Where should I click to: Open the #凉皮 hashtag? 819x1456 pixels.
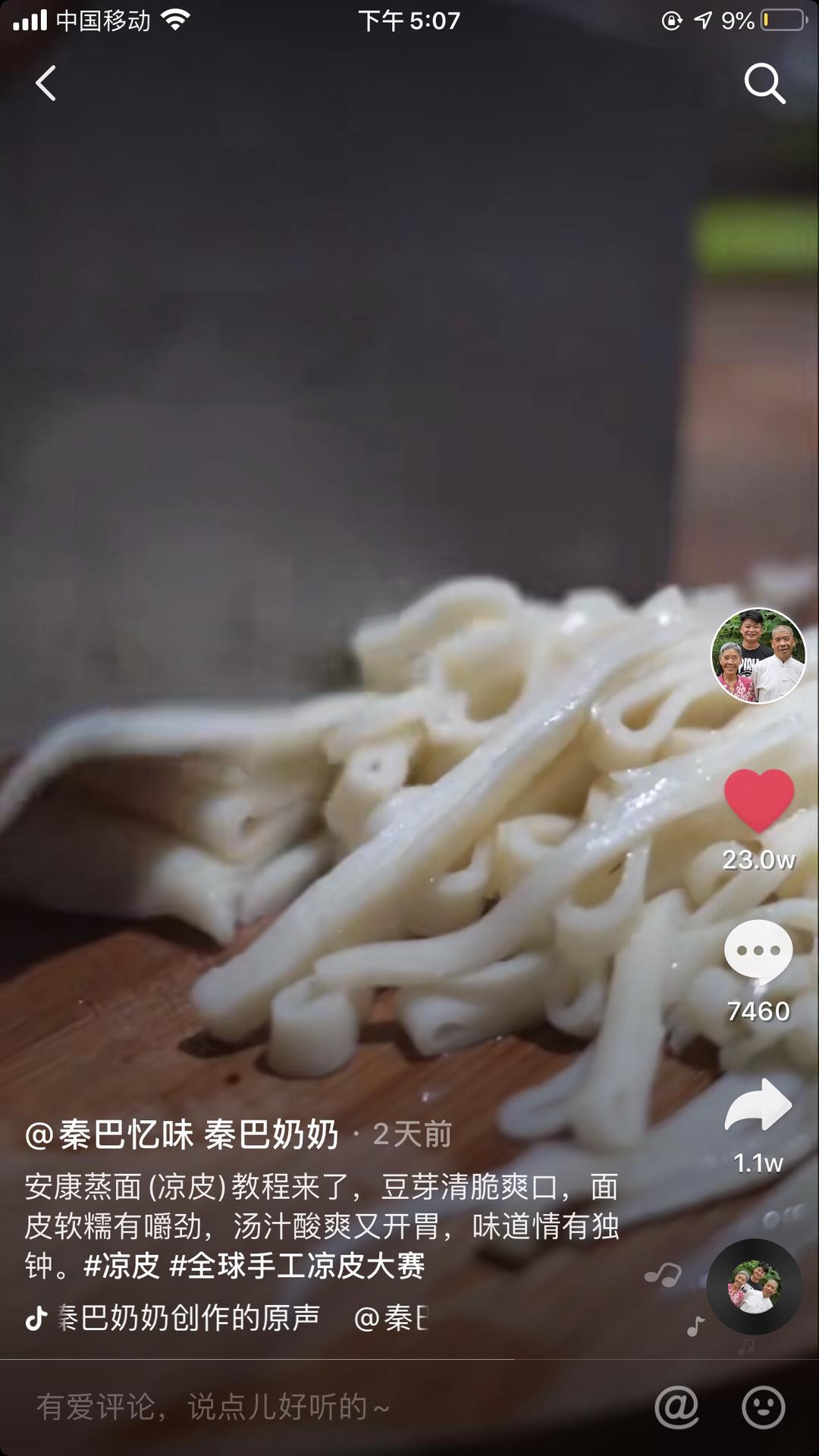click(x=121, y=1265)
